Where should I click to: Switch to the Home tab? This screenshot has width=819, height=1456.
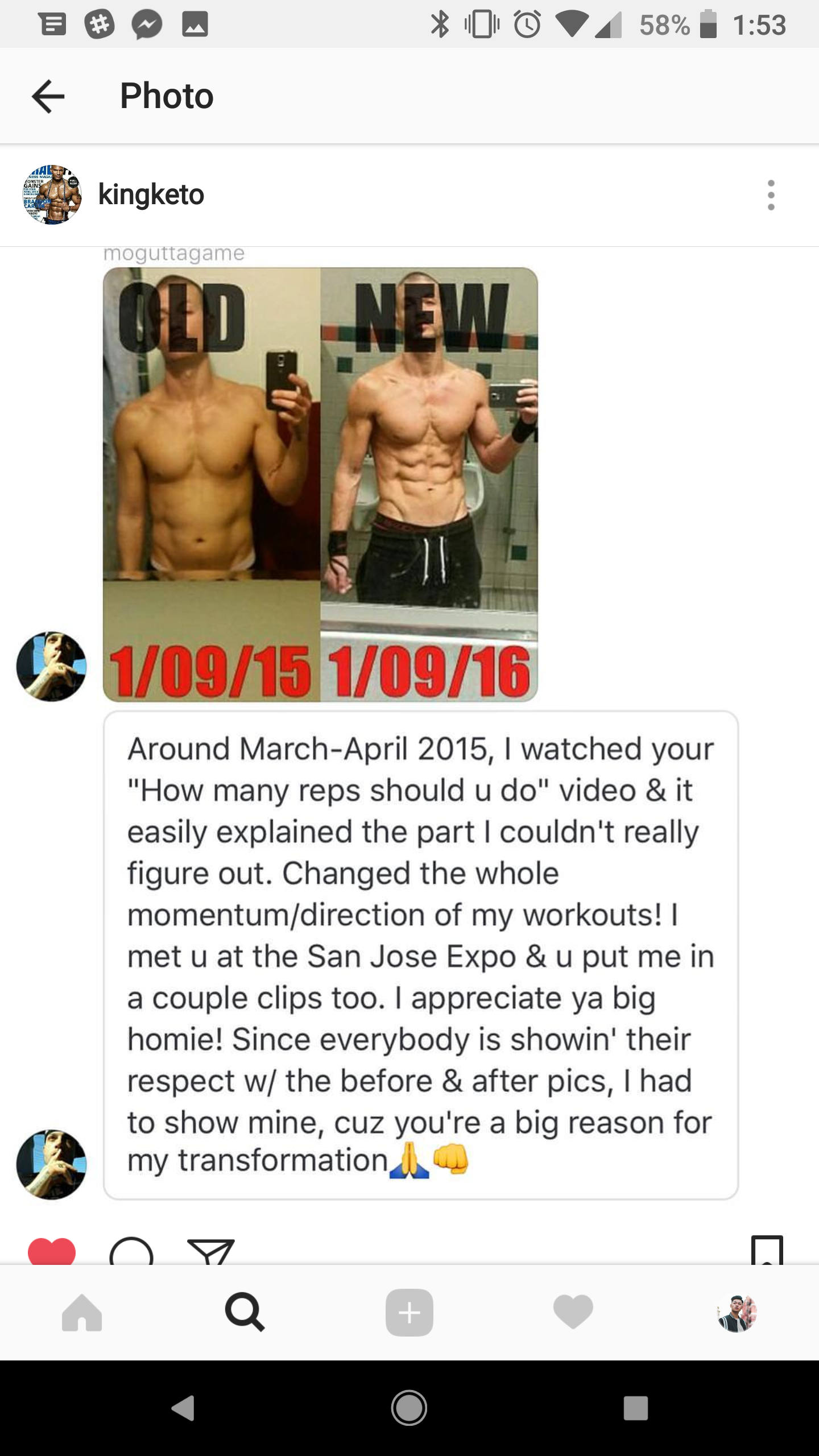pyautogui.click(x=82, y=1313)
